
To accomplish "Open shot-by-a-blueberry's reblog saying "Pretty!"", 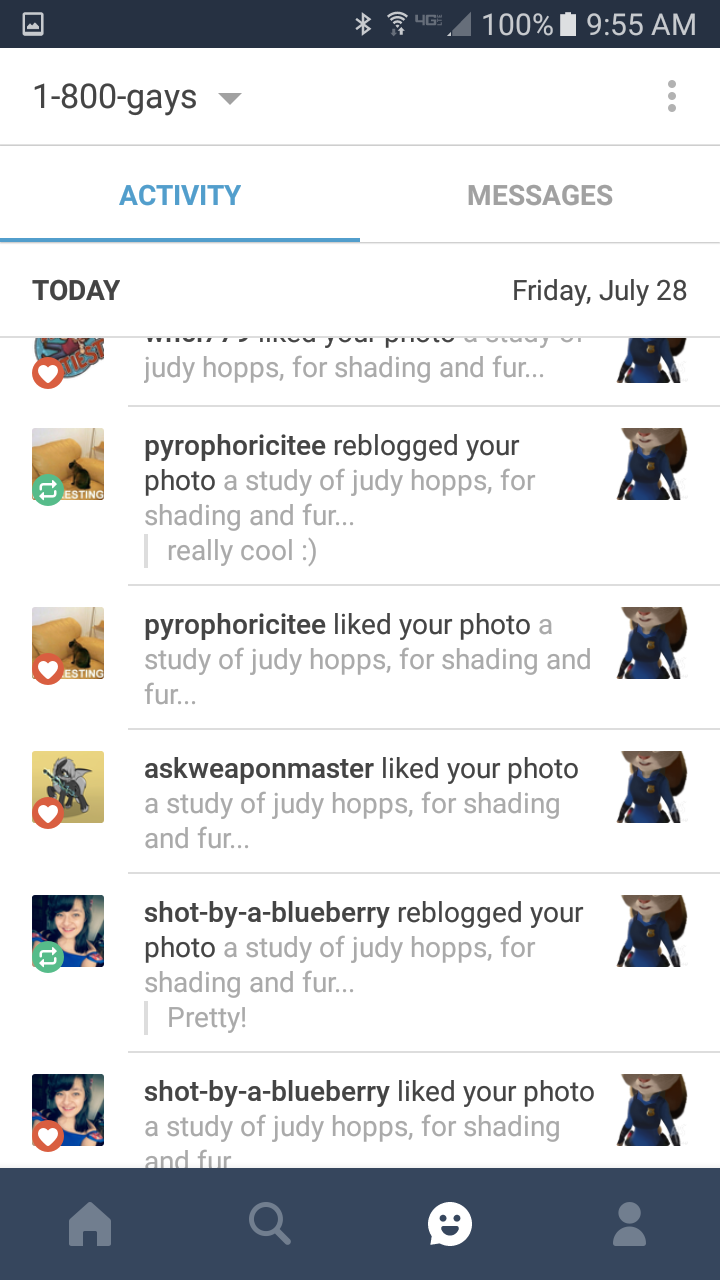I will click(x=360, y=965).
